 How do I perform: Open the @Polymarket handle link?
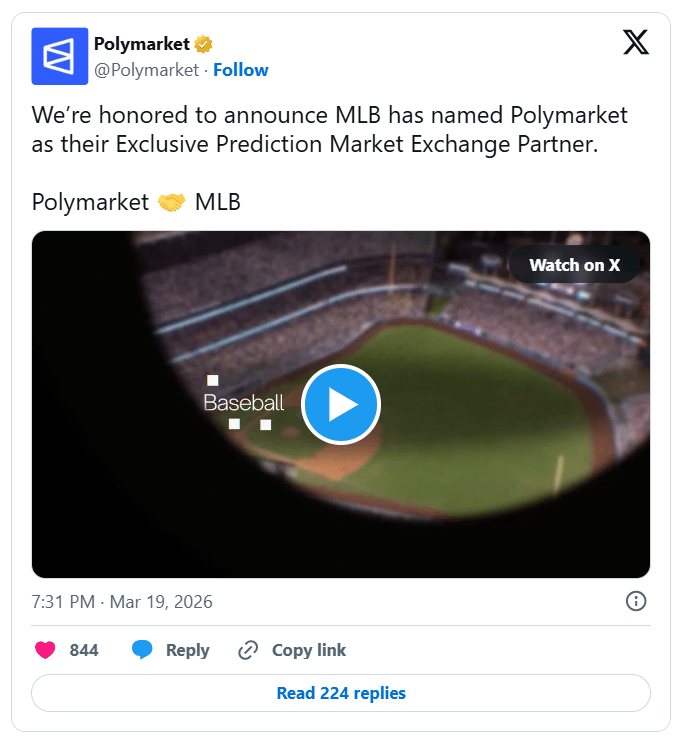146,70
